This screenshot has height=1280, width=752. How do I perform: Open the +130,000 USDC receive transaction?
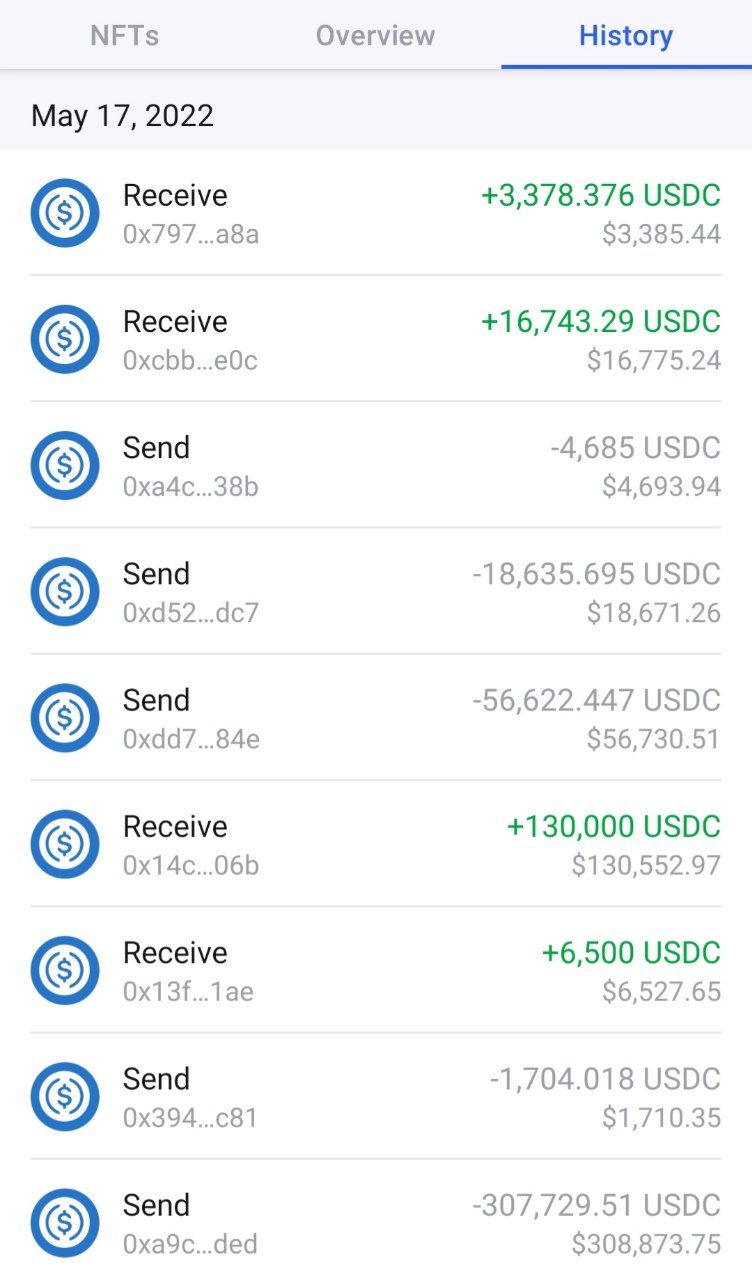pyautogui.click(x=376, y=844)
